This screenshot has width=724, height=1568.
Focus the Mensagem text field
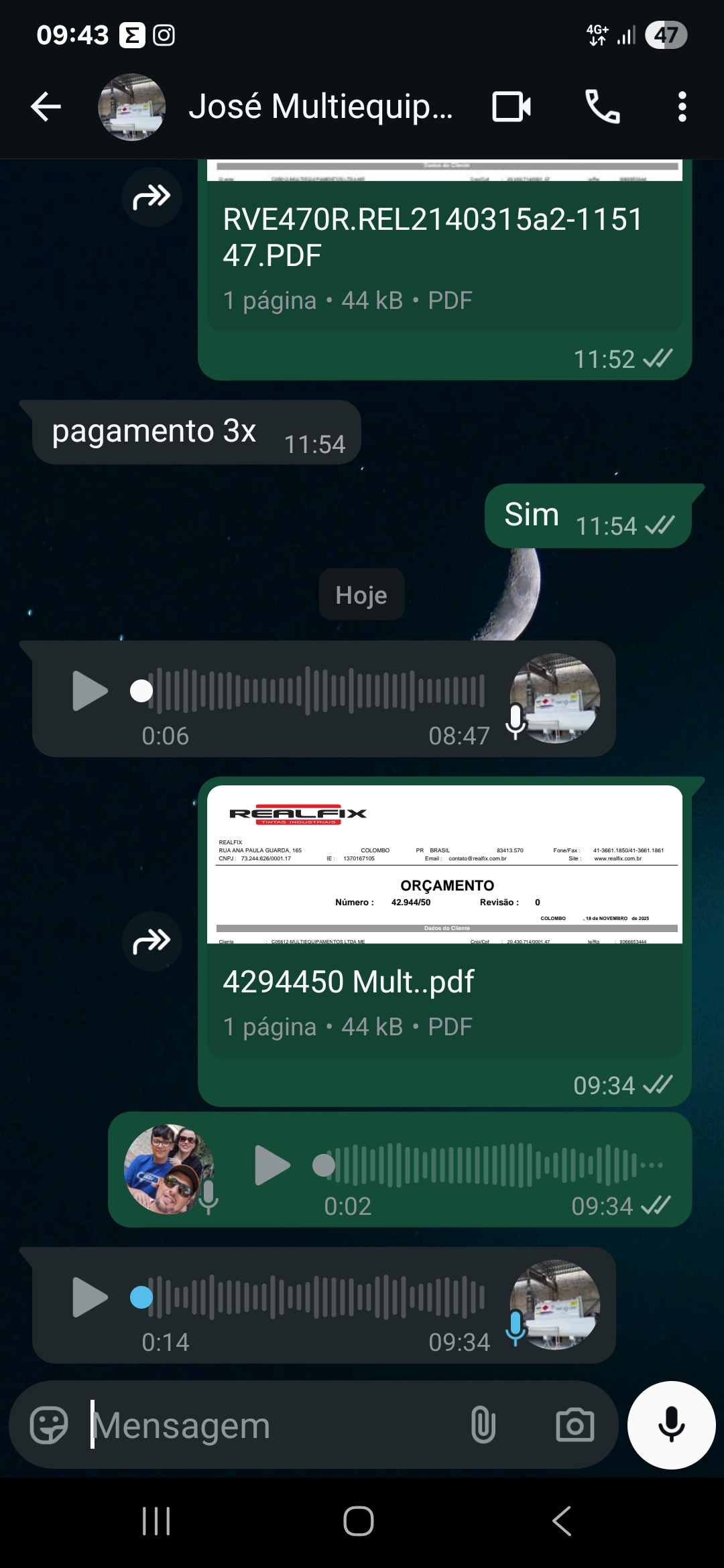point(268,1425)
